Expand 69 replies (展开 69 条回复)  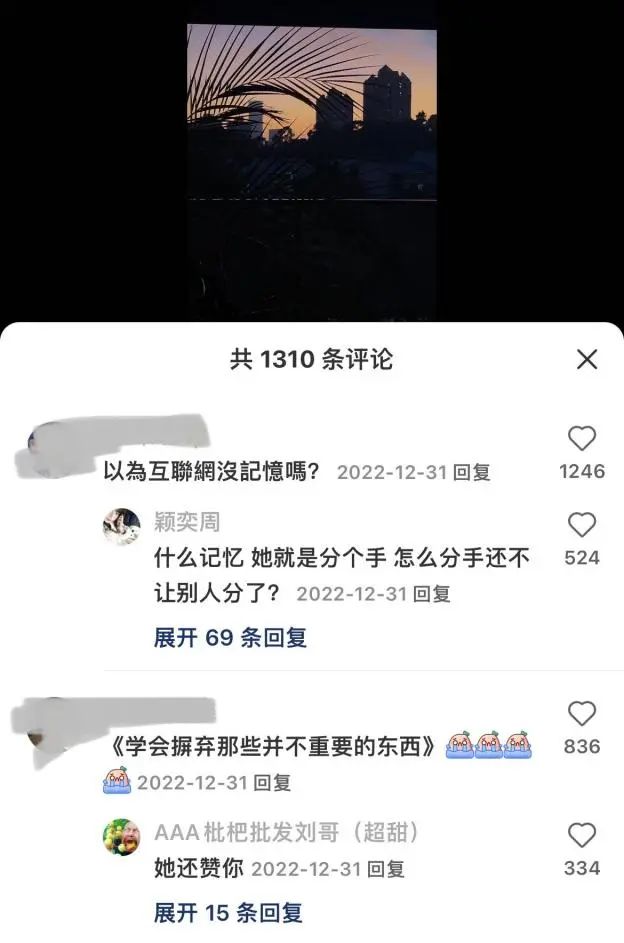(230, 637)
